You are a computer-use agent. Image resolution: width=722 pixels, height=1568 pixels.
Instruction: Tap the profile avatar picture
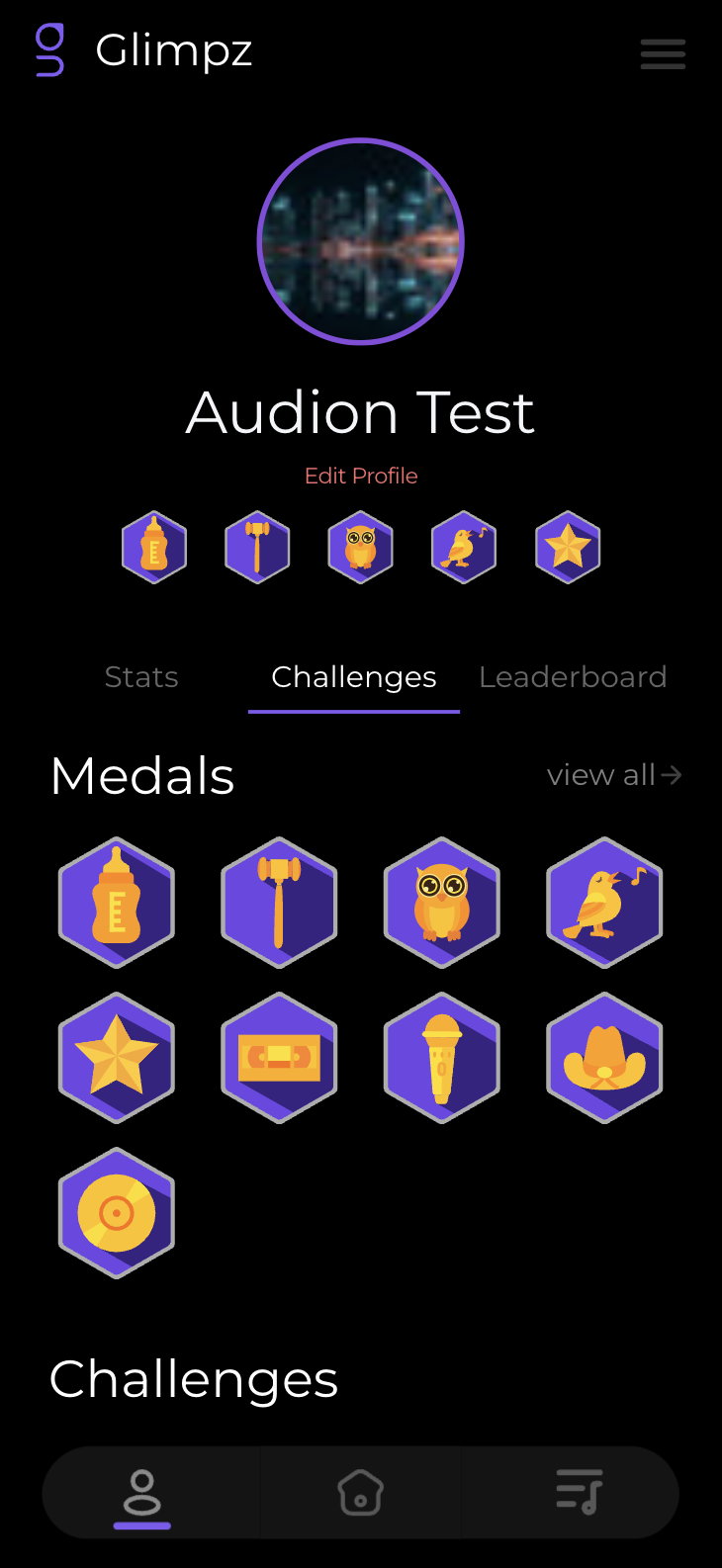(x=361, y=241)
